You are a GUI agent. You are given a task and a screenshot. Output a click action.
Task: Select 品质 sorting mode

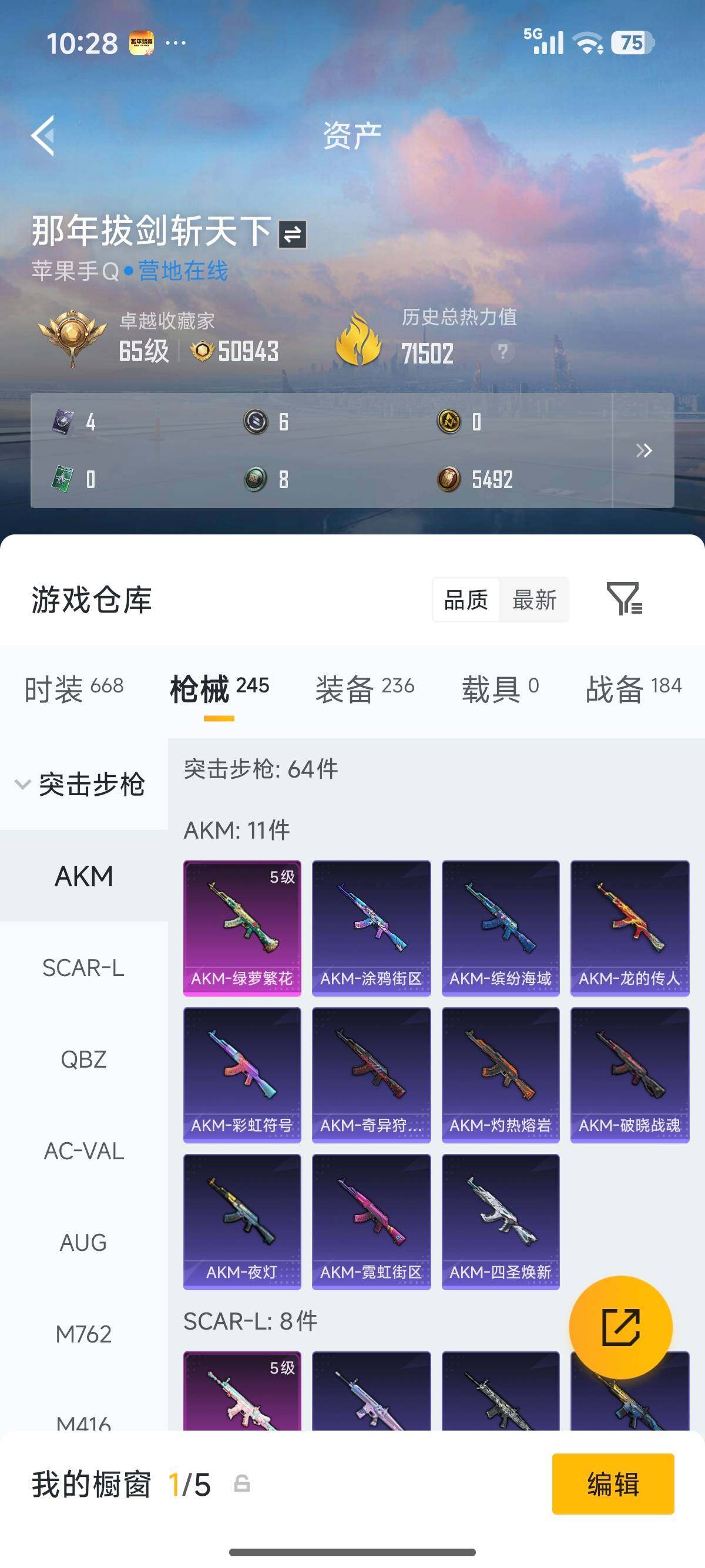click(465, 600)
